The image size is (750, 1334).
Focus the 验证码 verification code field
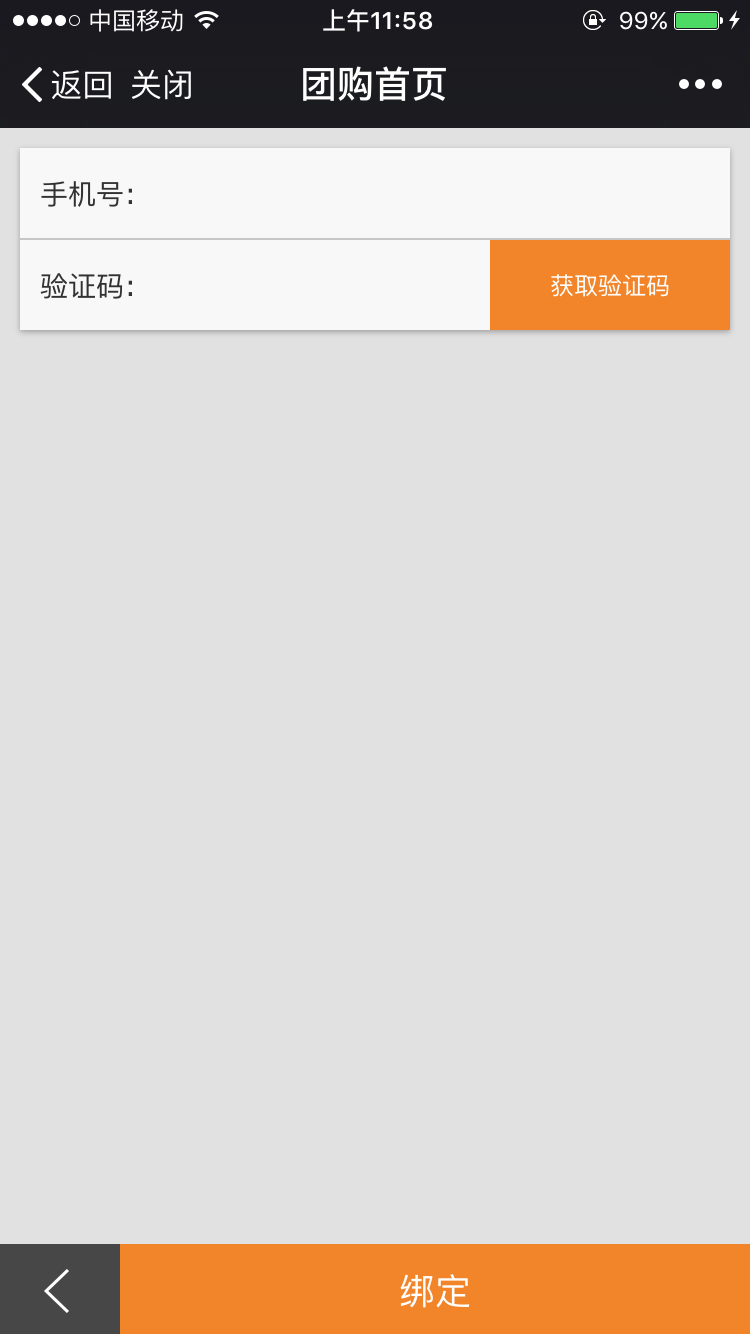(310, 286)
